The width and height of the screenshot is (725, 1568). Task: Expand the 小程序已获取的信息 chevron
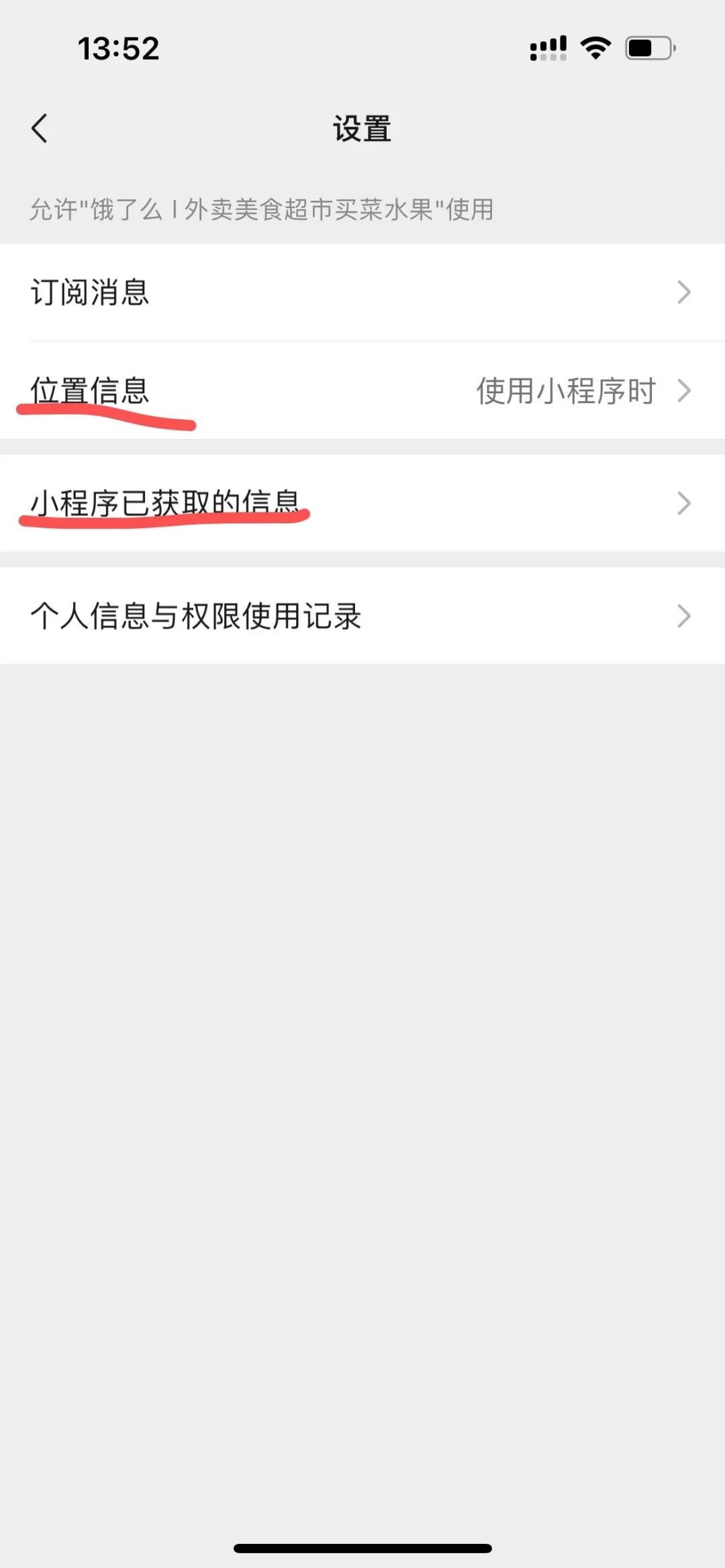point(685,502)
